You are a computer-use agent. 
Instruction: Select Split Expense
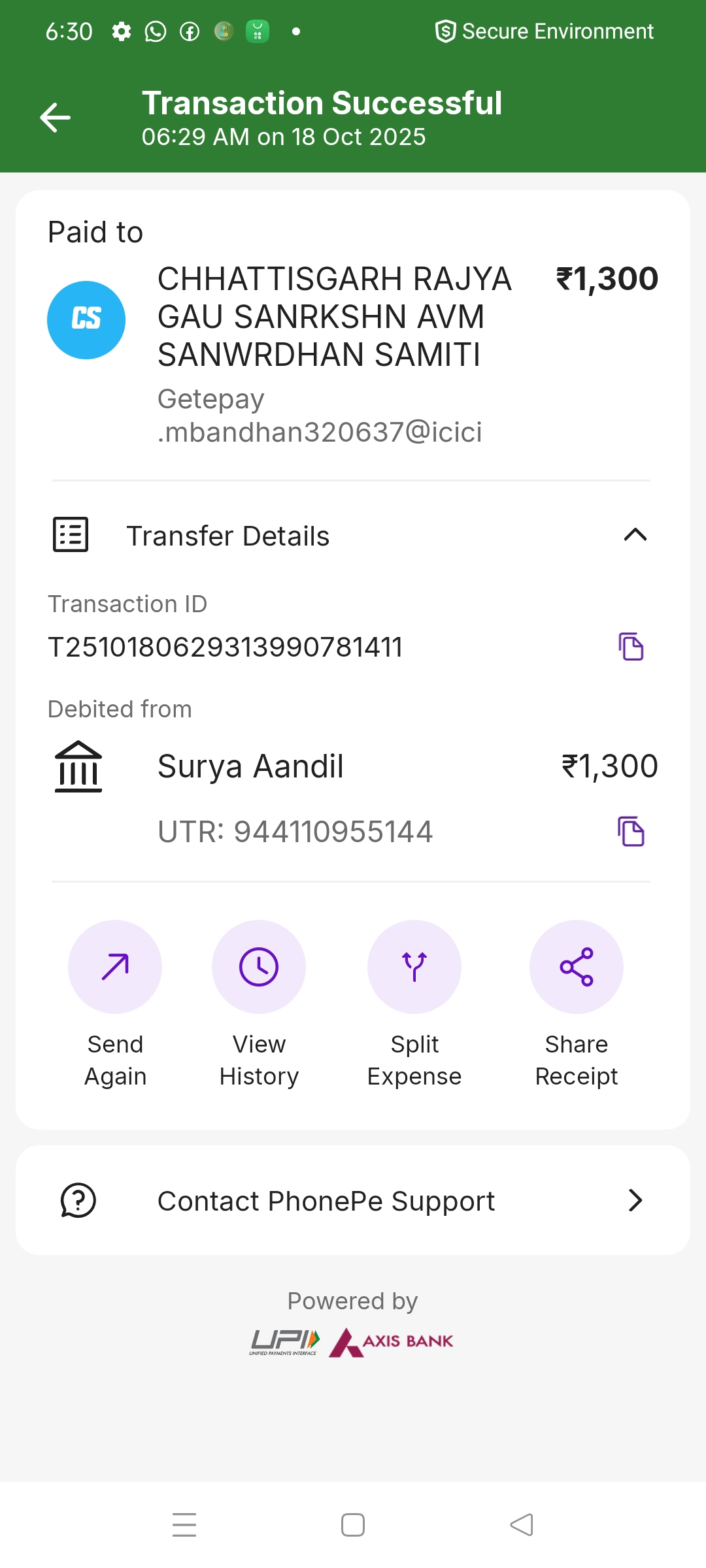point(414,967)
